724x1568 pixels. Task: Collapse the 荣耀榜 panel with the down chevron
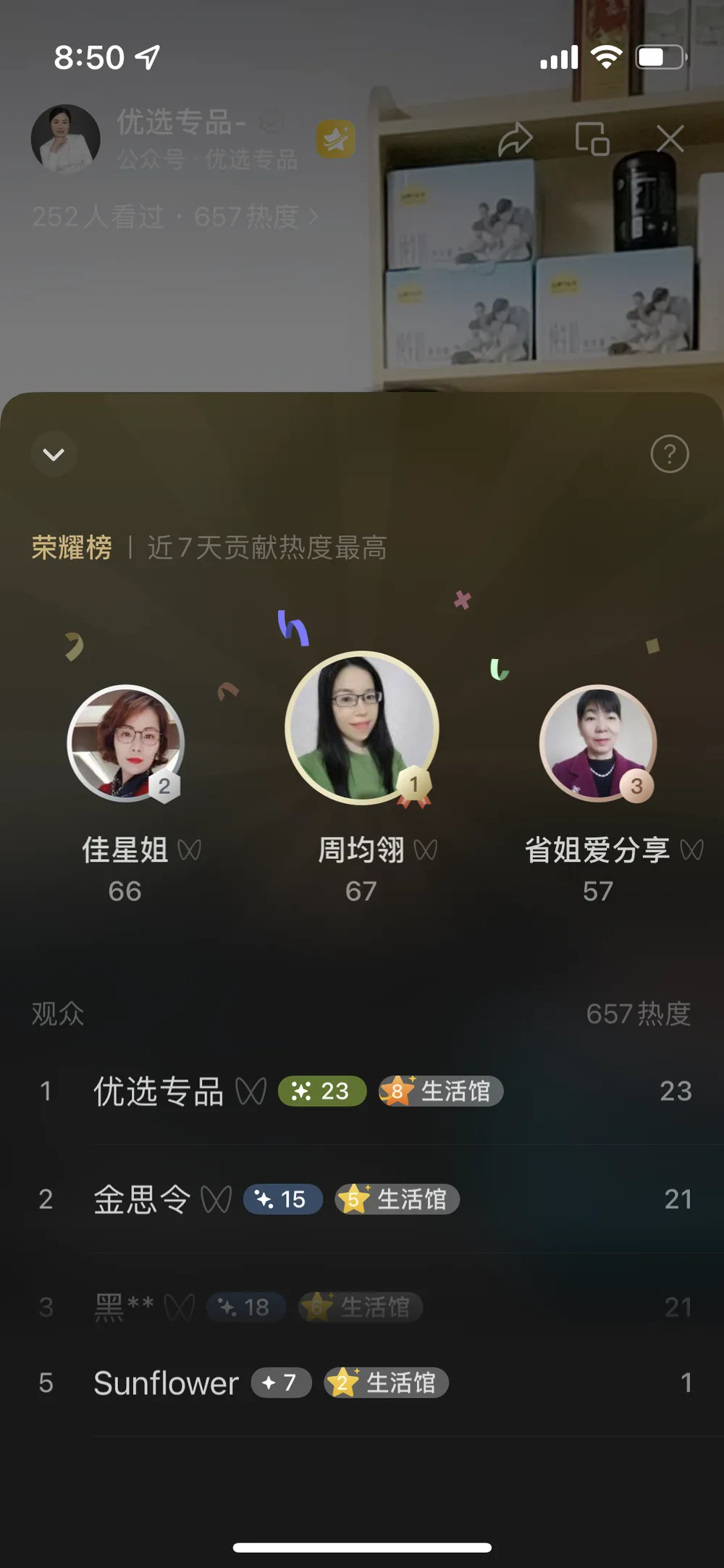[x=54, y=454]
